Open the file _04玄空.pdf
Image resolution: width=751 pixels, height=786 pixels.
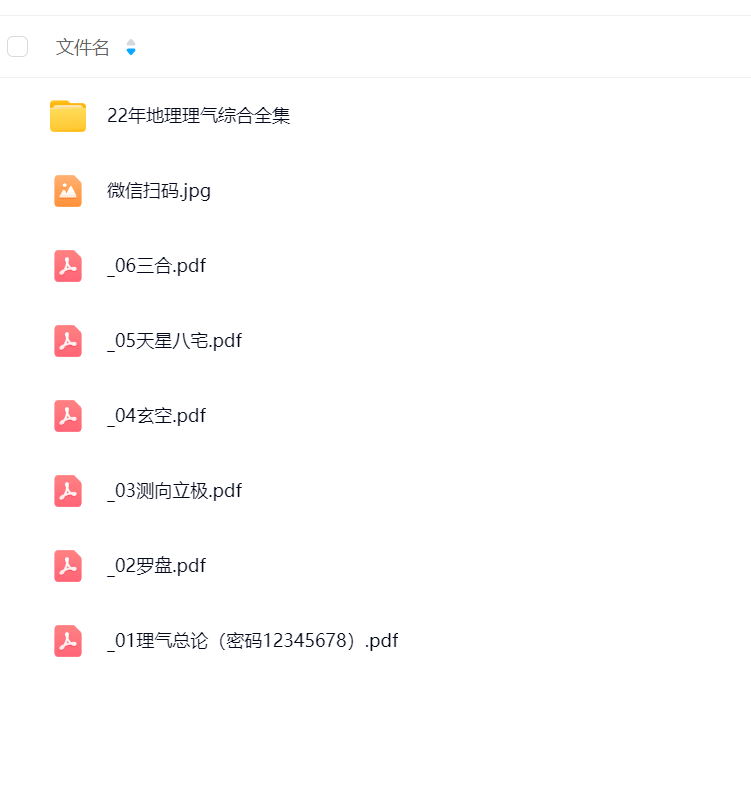(x=156, y=416)
